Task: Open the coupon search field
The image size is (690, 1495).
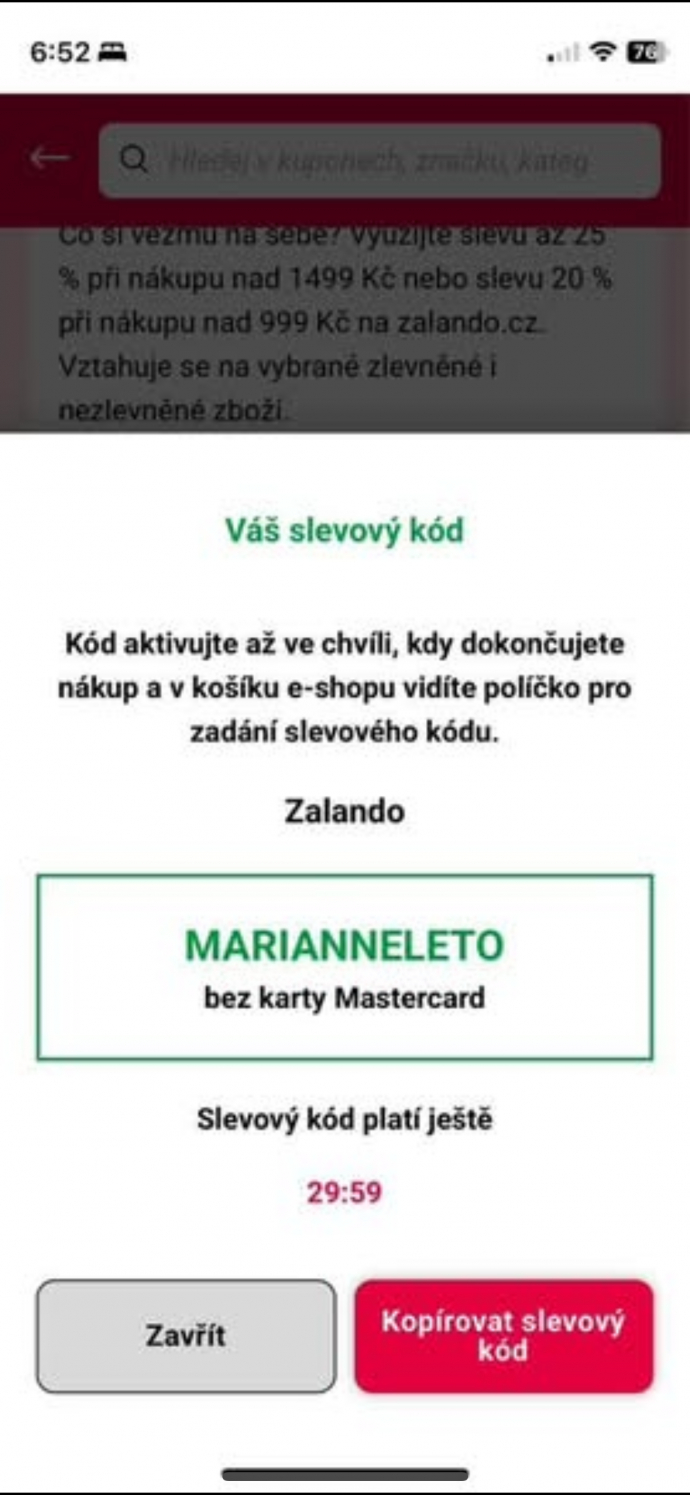Action: click(380, 160)
